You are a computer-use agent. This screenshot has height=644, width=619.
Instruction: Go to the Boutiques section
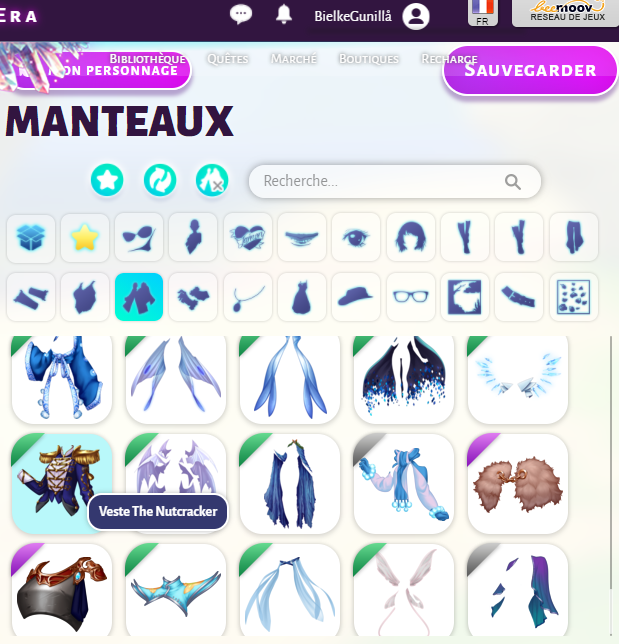pyautogui.click(x=368, y=59)
